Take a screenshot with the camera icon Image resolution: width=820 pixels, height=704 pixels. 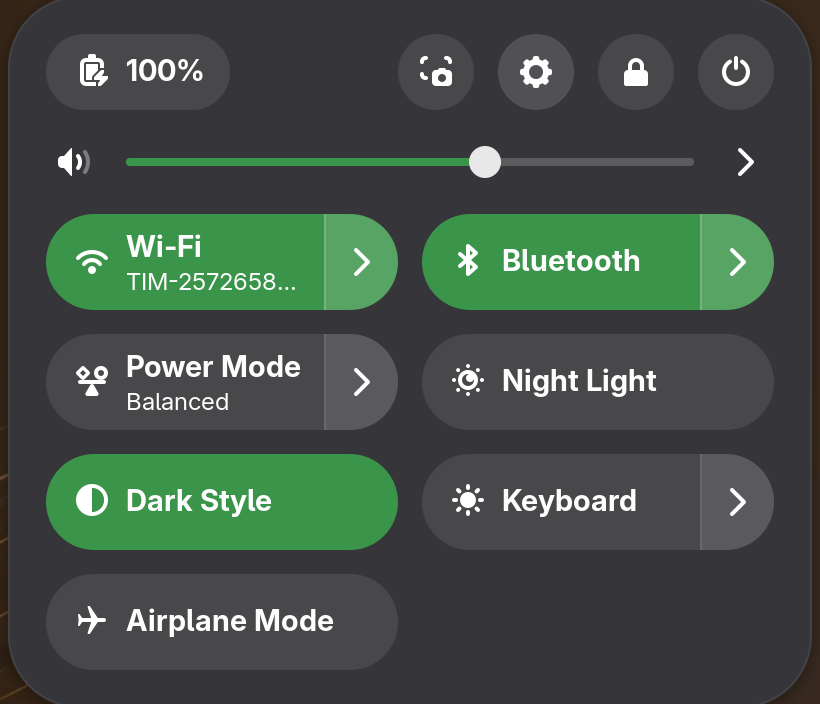click(436, 72)
